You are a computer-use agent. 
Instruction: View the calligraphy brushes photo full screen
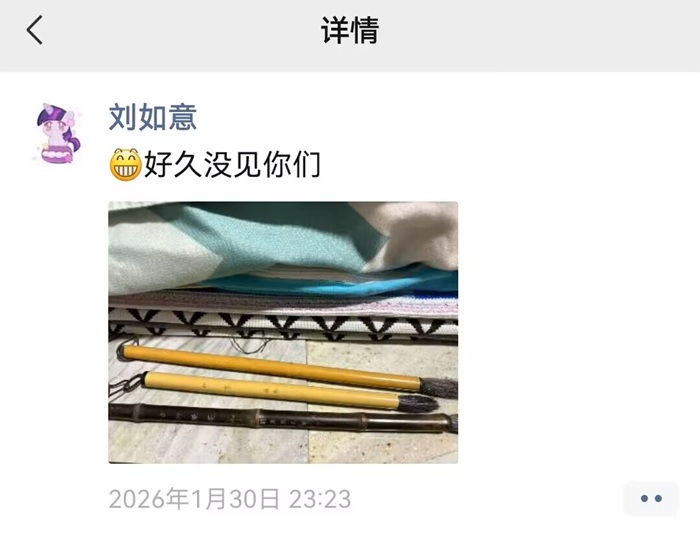283,332
